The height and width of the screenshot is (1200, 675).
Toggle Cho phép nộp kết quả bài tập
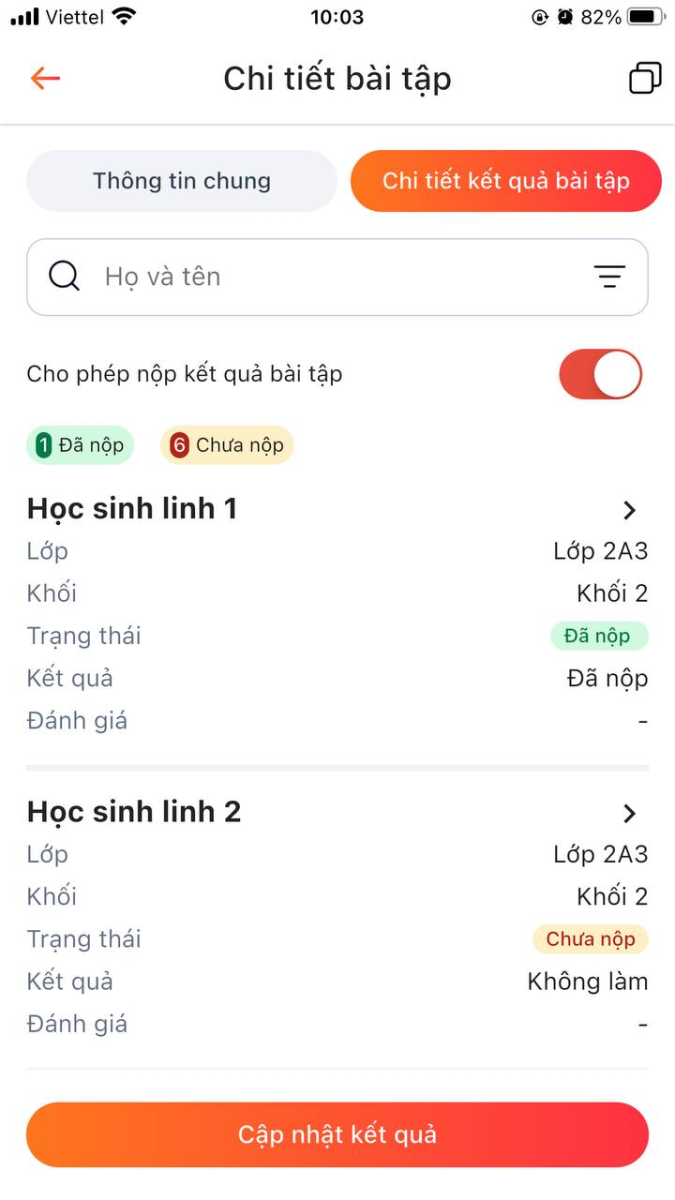[600, 374]
